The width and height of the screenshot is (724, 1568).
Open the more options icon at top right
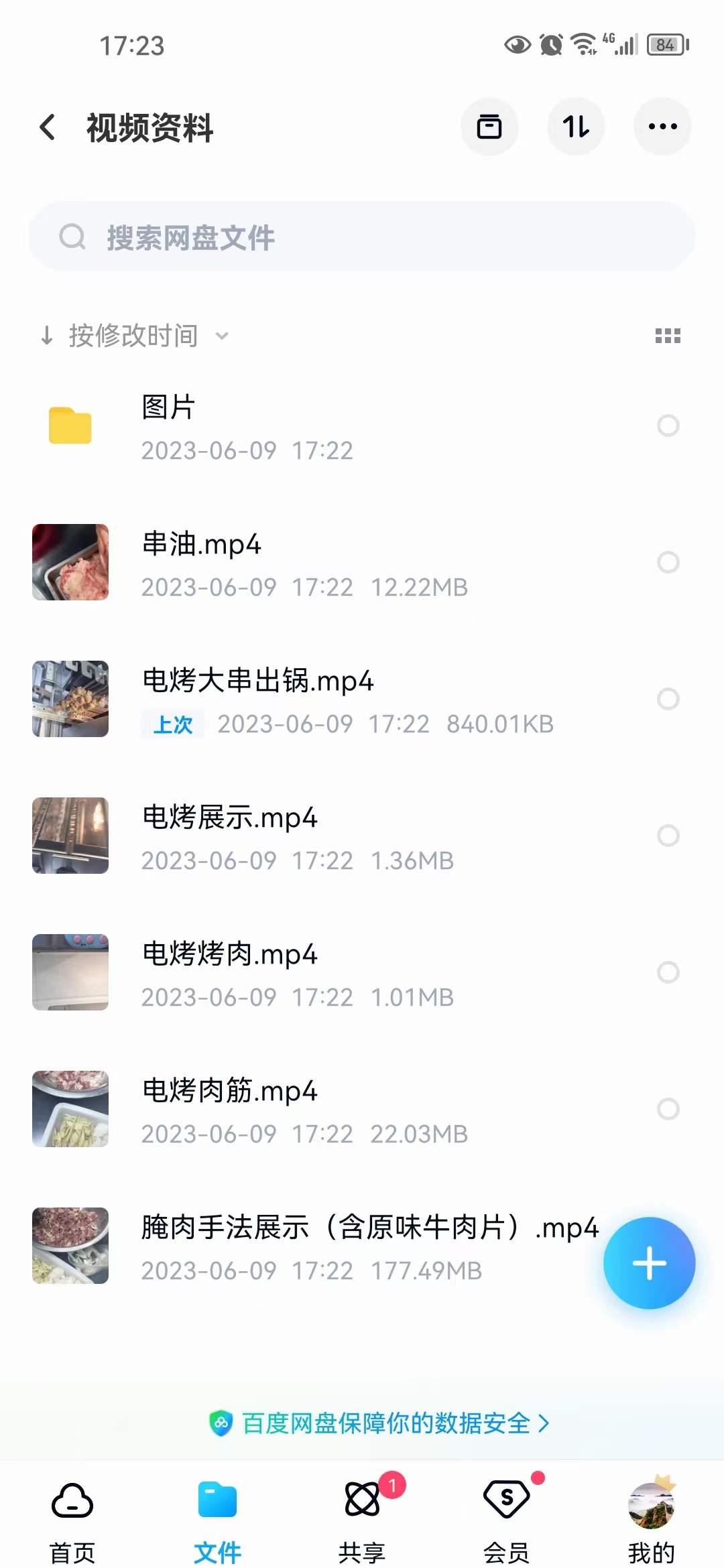pyautogui.click(x=662, y=126)
